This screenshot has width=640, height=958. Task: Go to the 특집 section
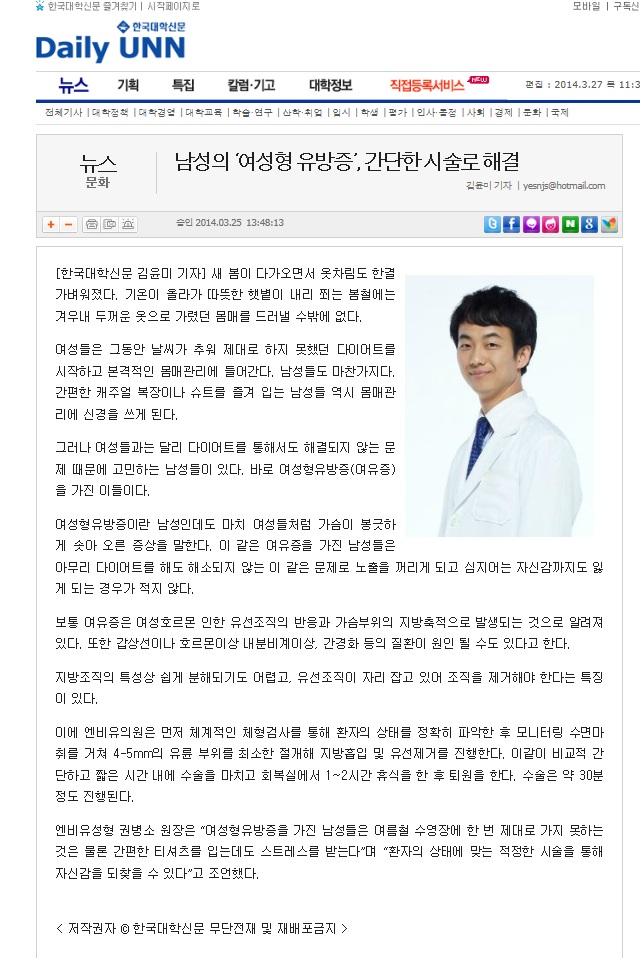pyautogui.click(x=183, y=85)
